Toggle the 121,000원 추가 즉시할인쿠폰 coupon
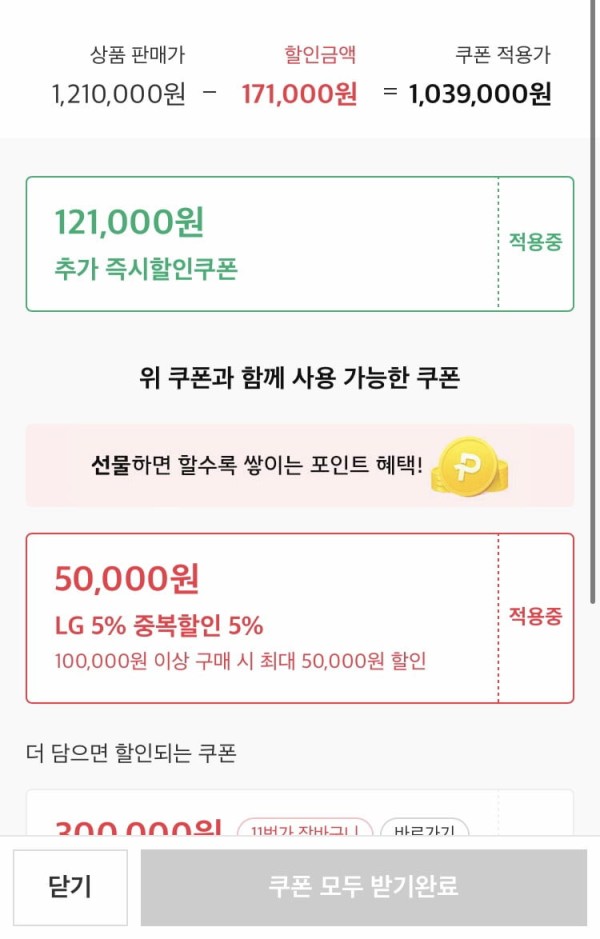Image resolution: width=600 pixels, height=939 pixels. coord(535,243)
